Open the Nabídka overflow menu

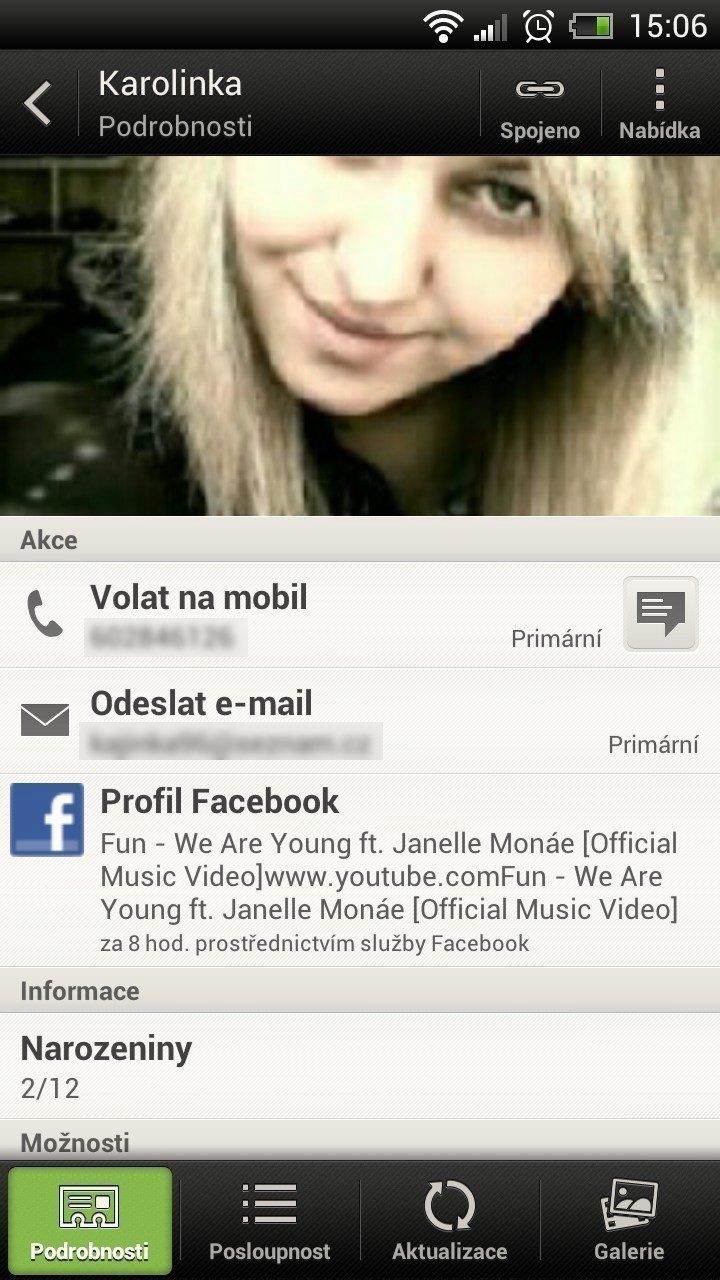pyautogui.click(x=660, y=104)
